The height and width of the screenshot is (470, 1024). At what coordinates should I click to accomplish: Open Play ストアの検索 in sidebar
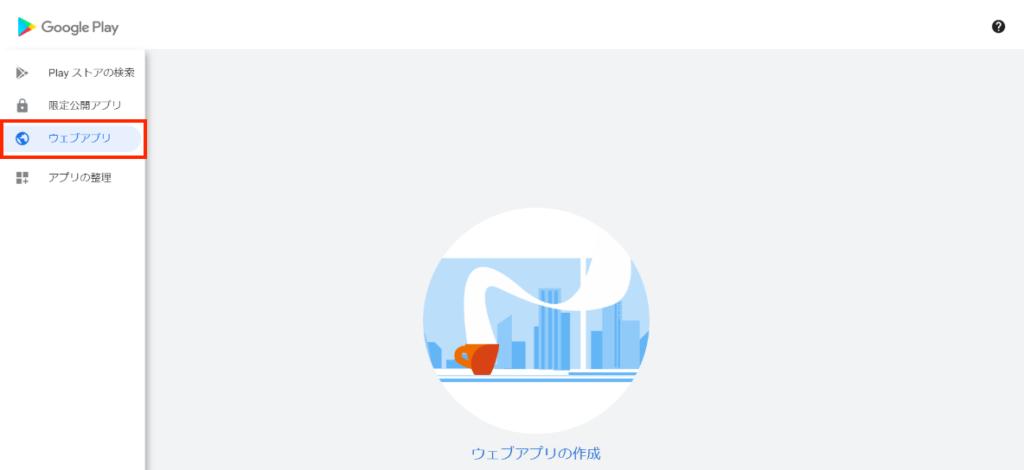[90, 73]
